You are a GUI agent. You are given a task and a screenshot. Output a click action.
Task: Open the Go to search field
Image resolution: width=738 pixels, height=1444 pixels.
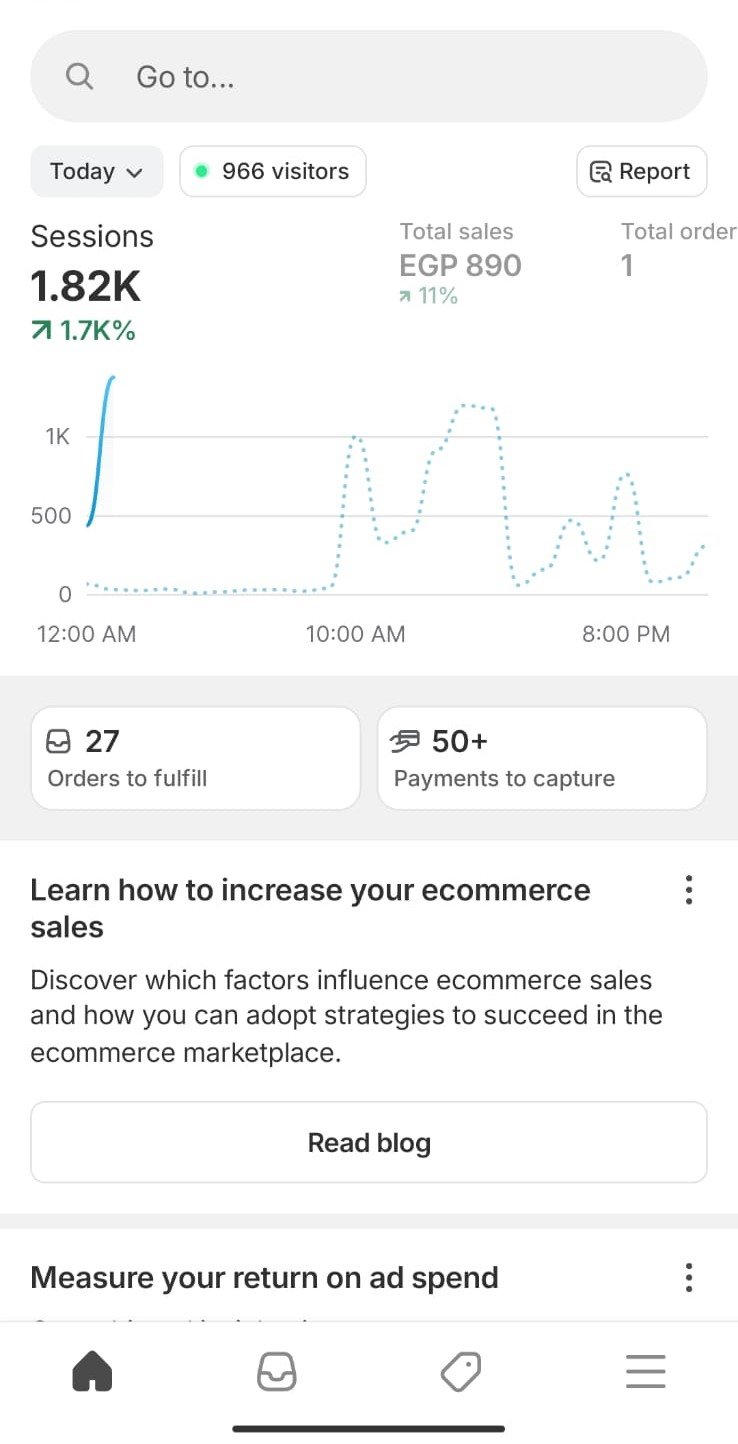[369, 77]
